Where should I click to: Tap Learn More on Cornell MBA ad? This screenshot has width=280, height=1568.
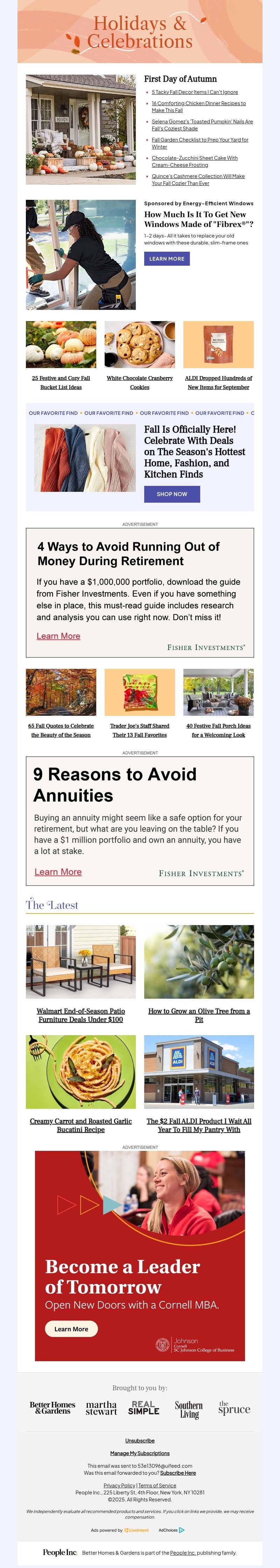71,1329
